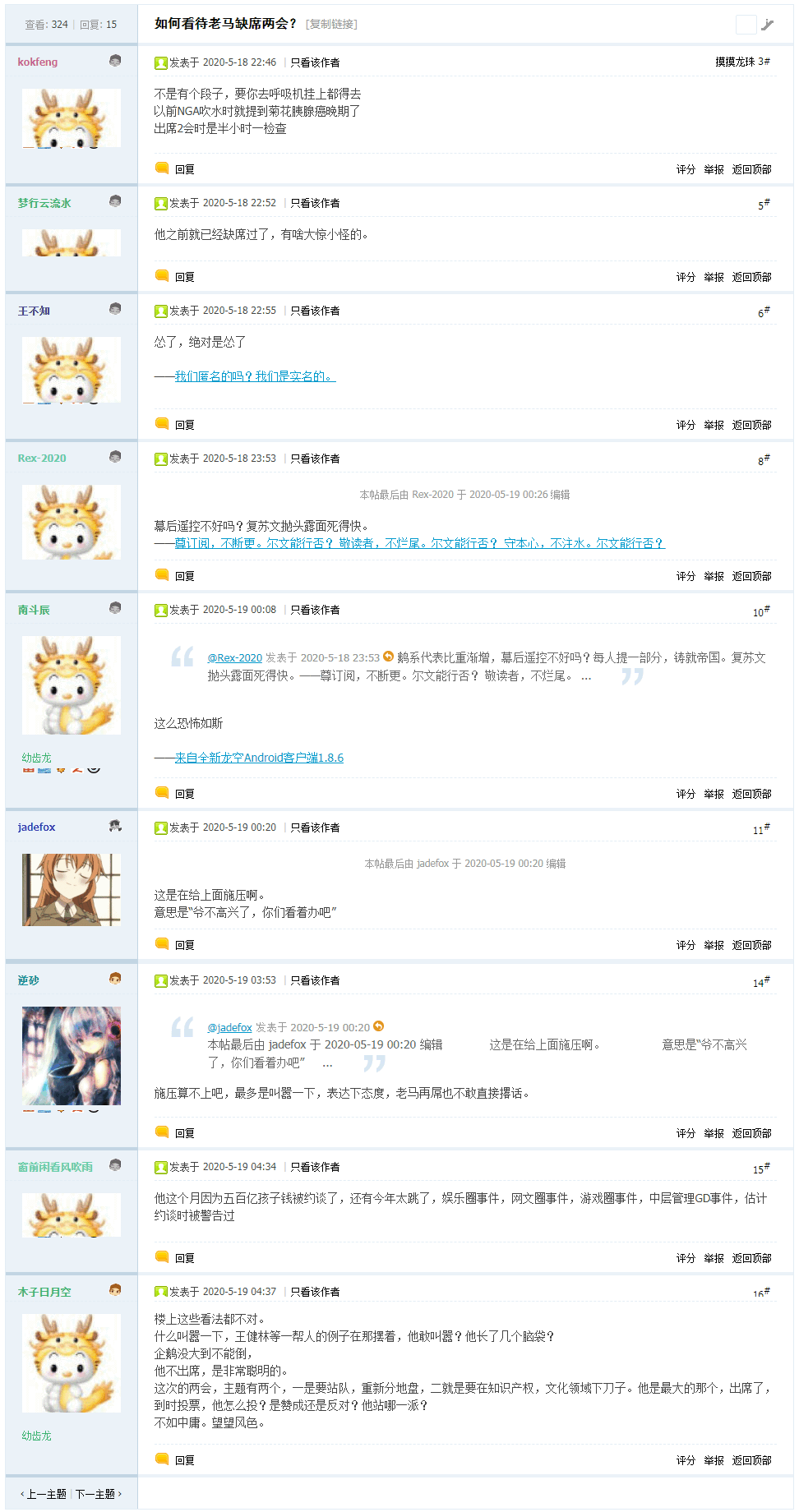Reply to 逆砂's post

coord(184,1133)
